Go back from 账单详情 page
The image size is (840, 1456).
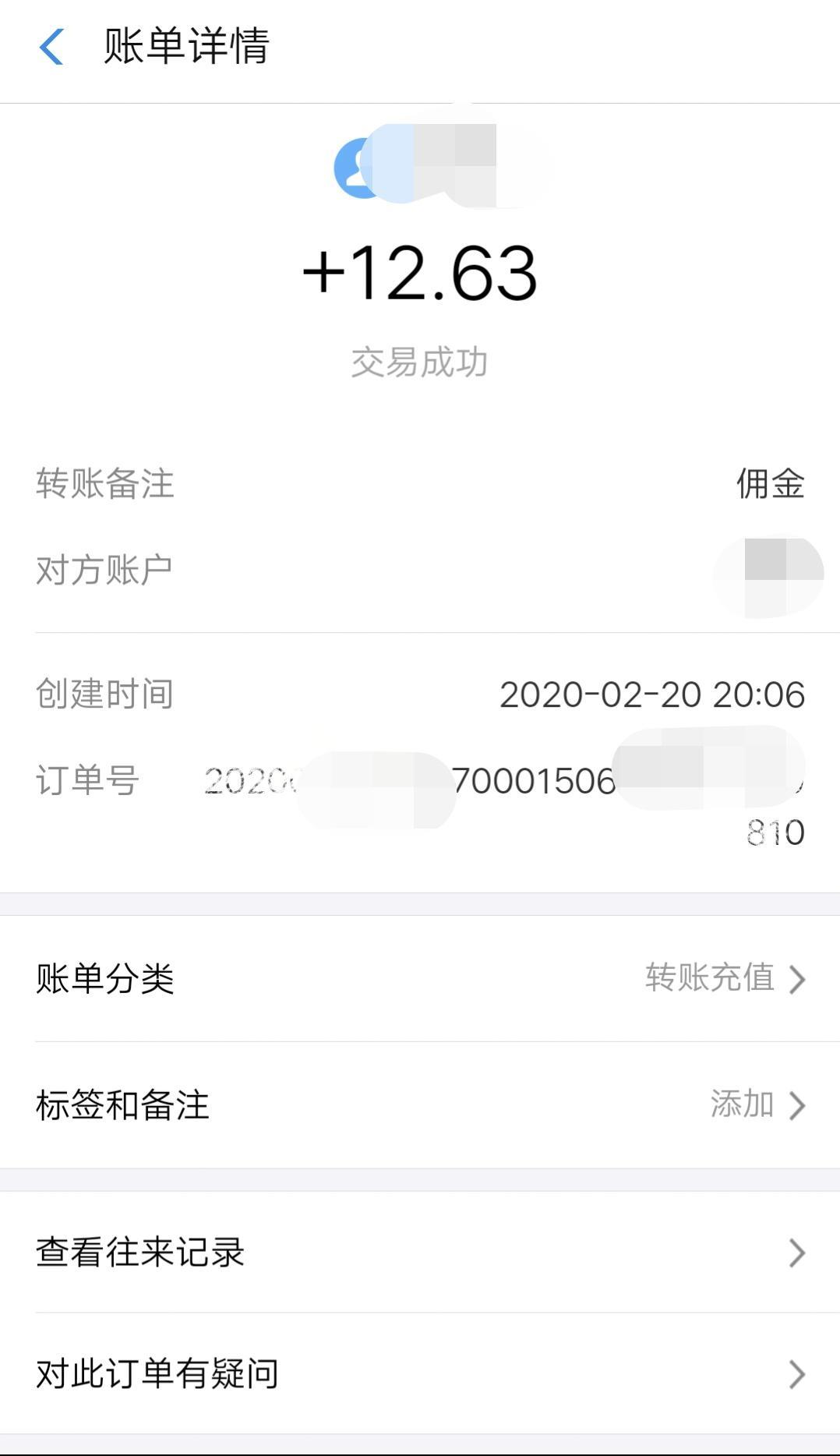(x=51, y=47)
